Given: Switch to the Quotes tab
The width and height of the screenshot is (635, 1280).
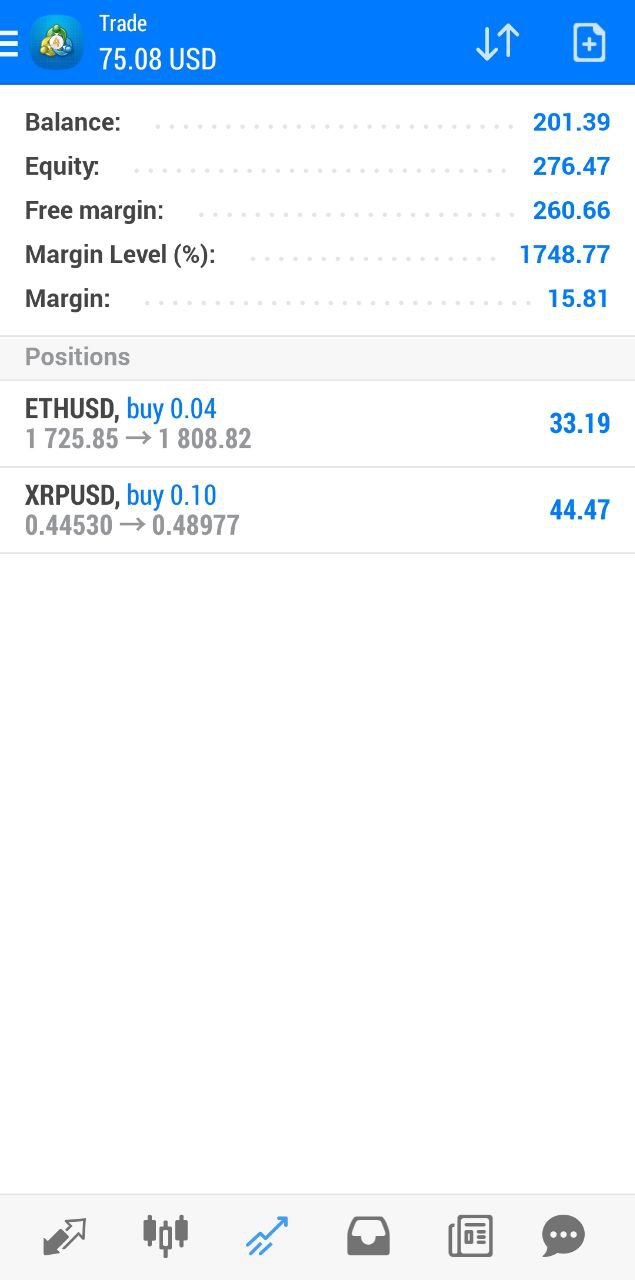Looking at the screenshot, I should 65,1236.
